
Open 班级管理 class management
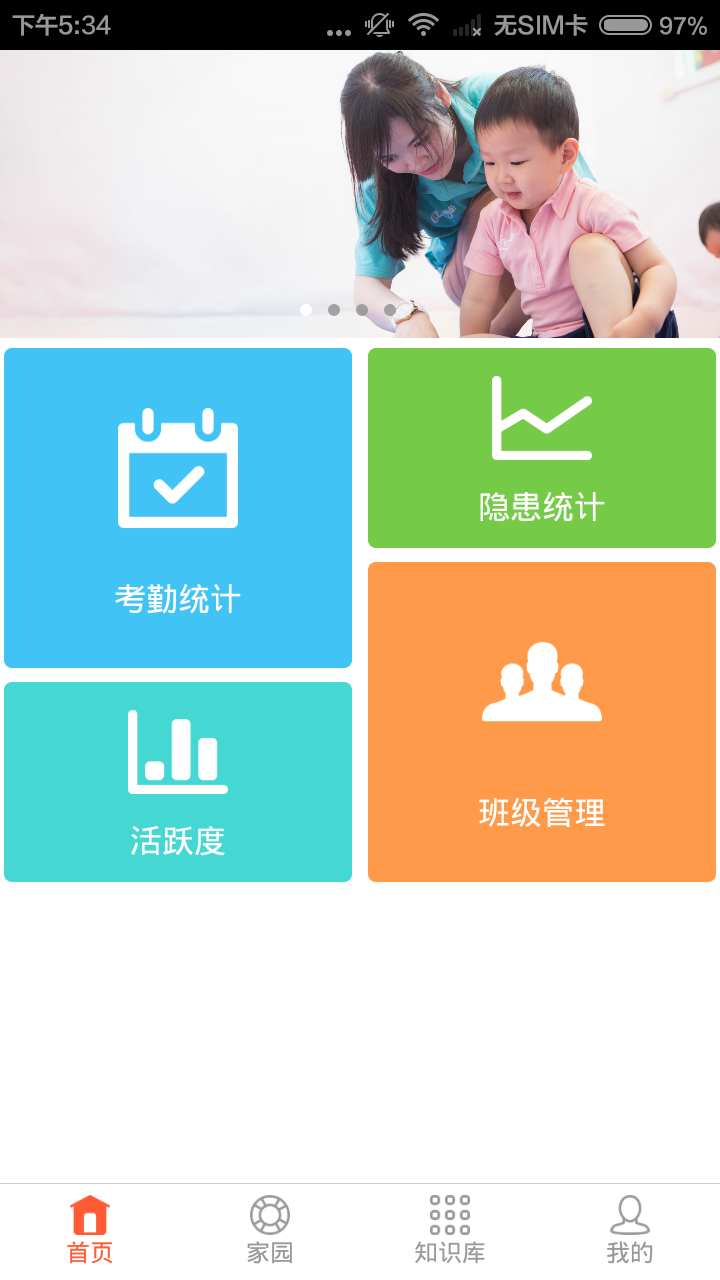(x=542, y=722)
